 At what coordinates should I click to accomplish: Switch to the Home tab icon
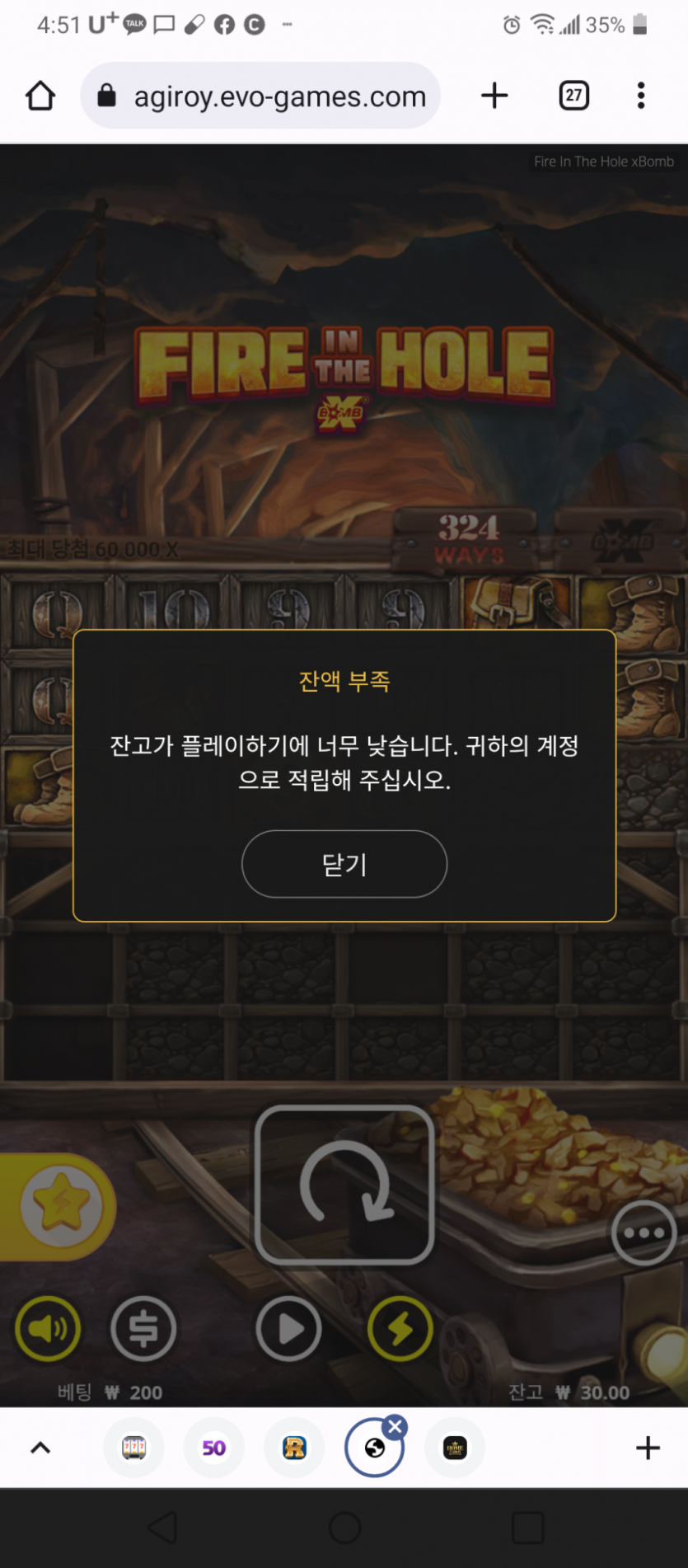pos(455,1448)
